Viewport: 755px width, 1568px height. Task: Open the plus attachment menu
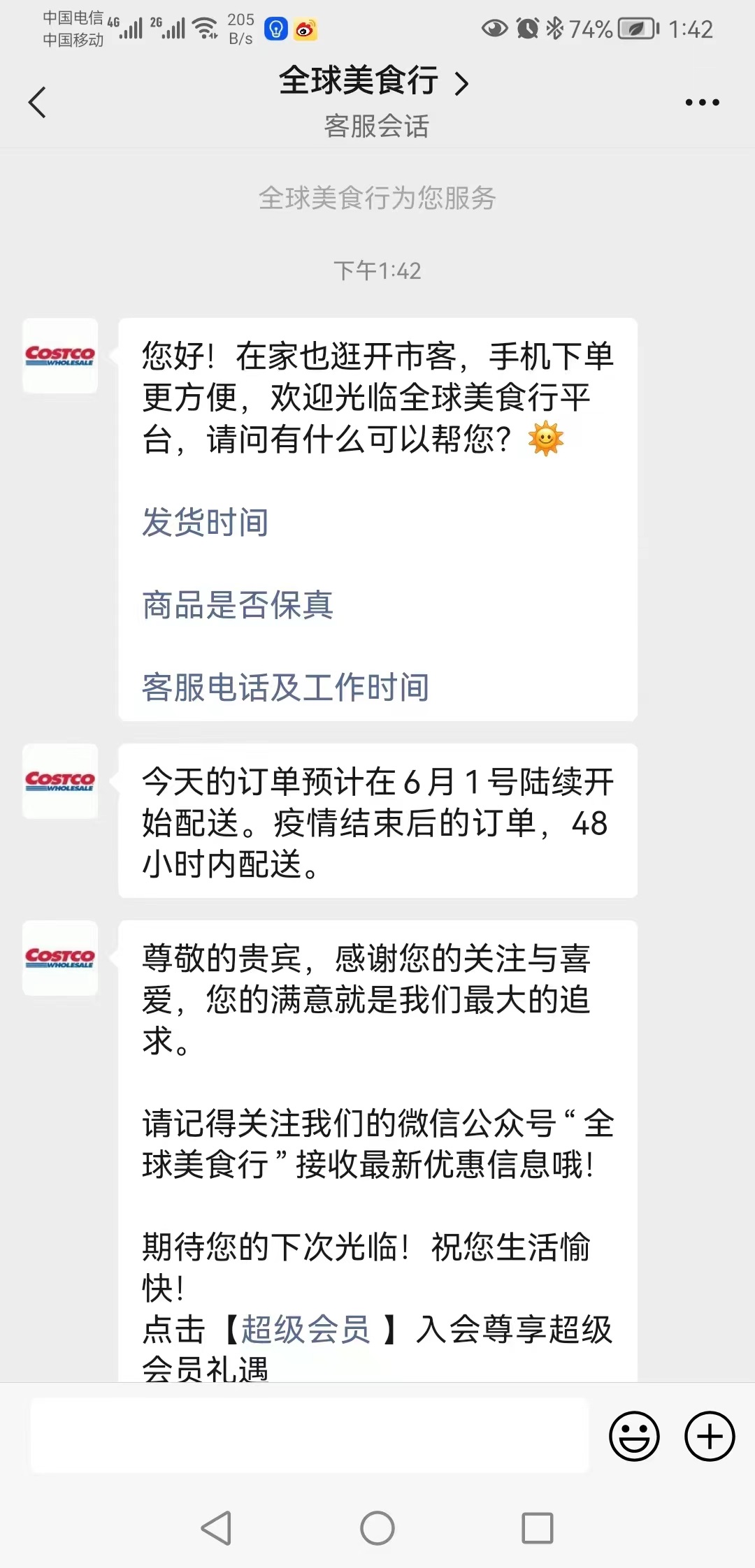click(x=710, y=1437)
